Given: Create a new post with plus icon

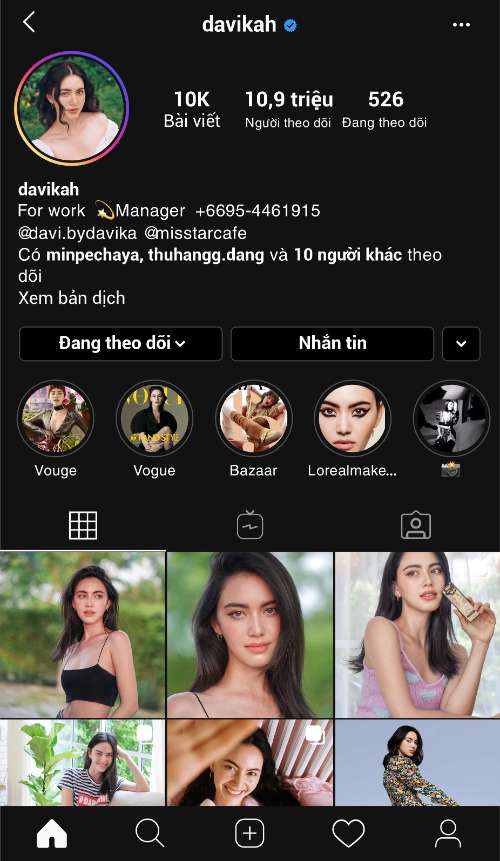Looking at the screenshot, I should click(x=250, y=834).
